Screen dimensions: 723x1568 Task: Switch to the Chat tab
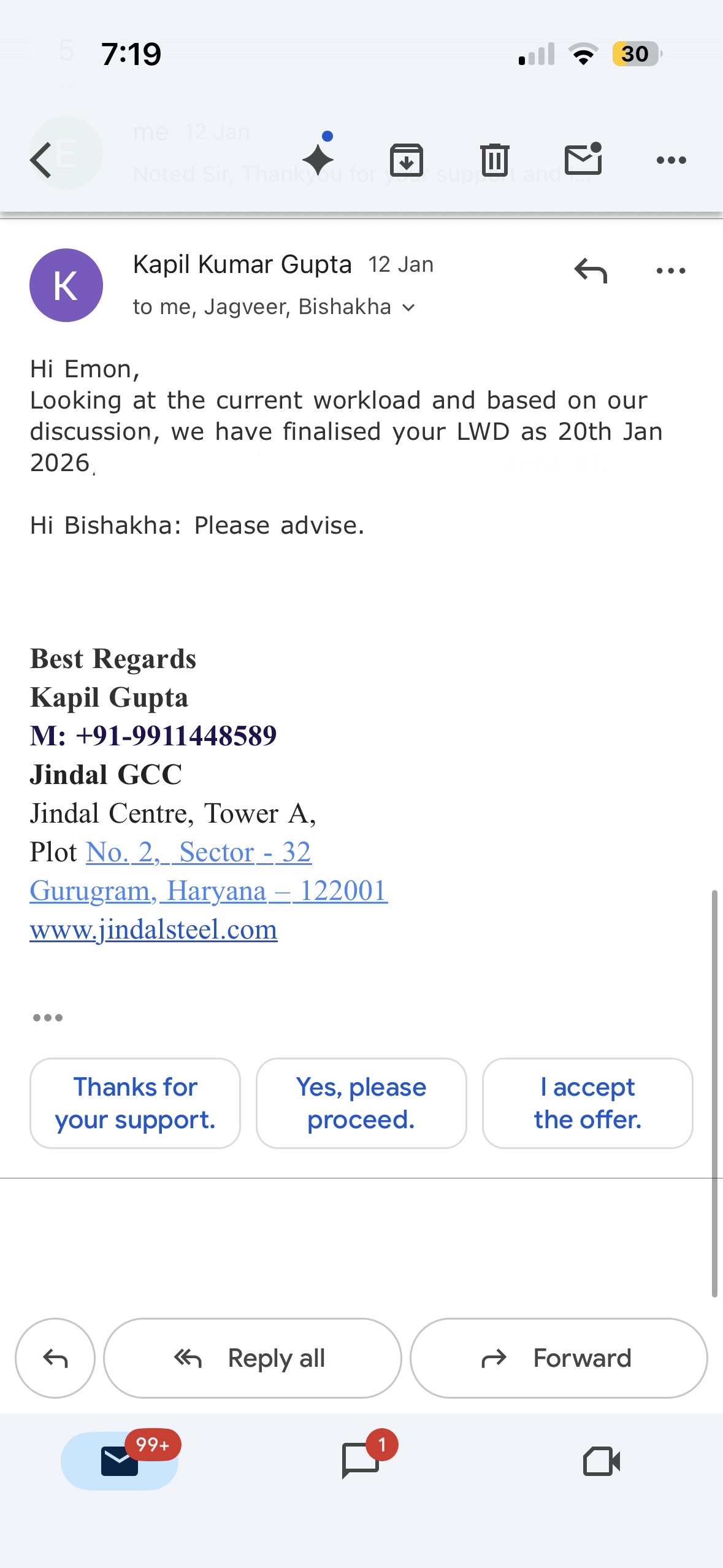tap(361, 1461)
